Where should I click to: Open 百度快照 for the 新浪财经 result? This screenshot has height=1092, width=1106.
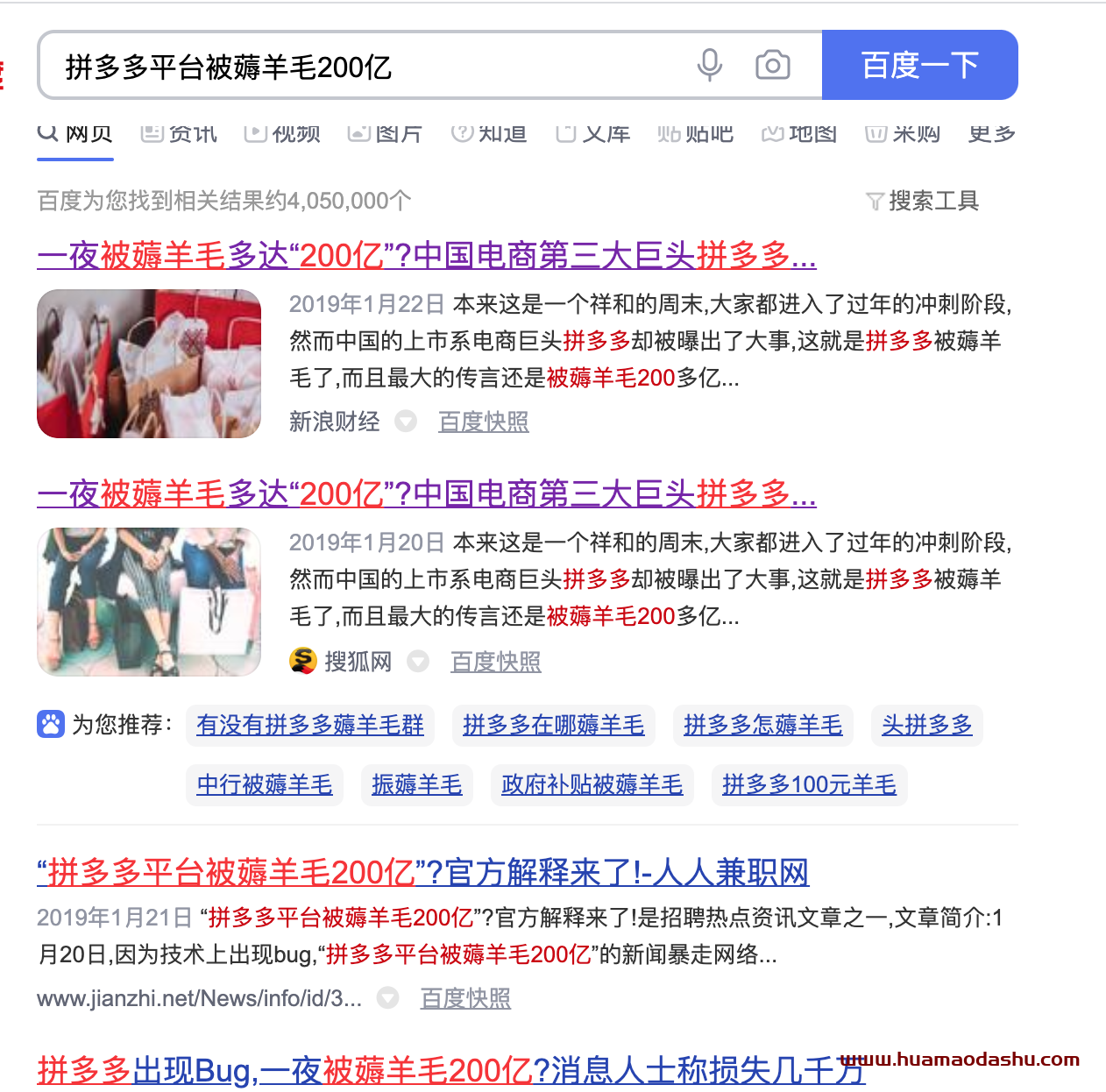[484, 422]
